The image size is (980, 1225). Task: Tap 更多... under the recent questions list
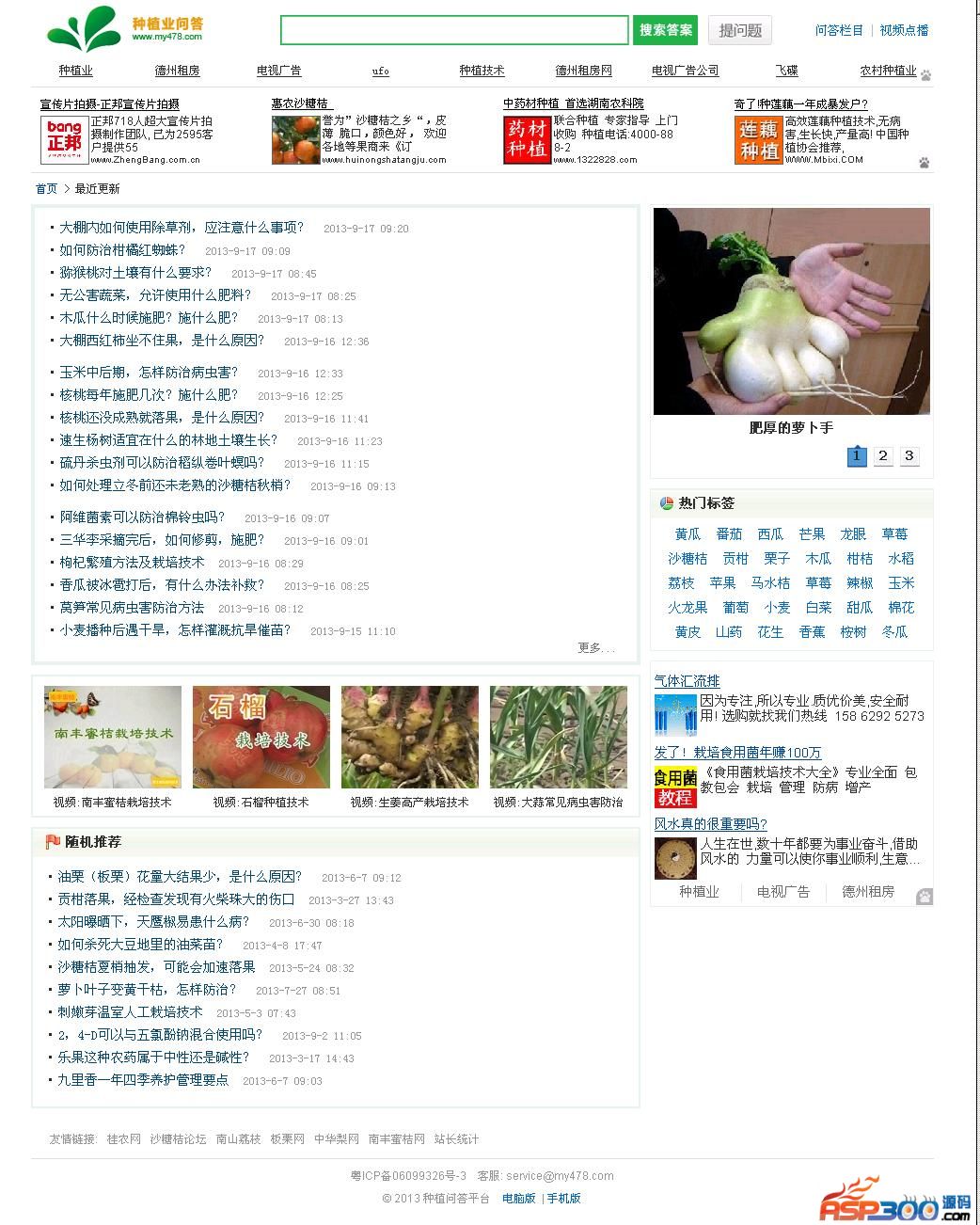[595, 647]
